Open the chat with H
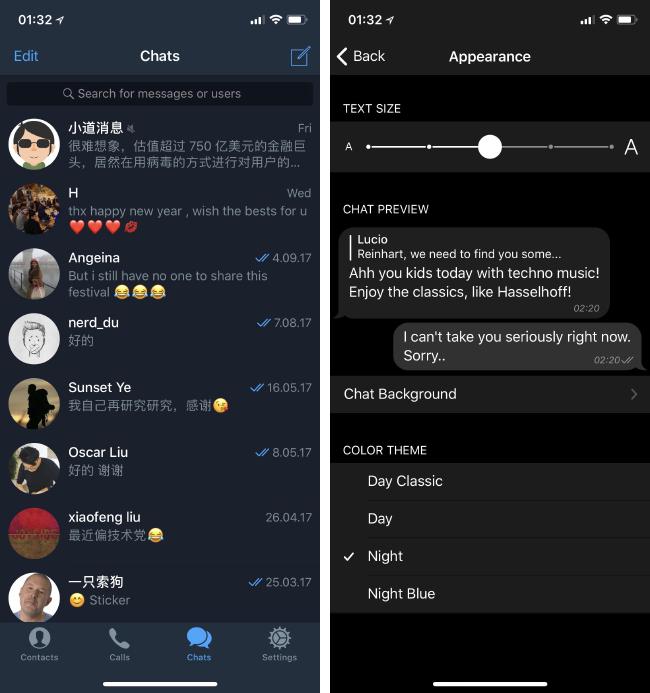 (x=160, y=209)
